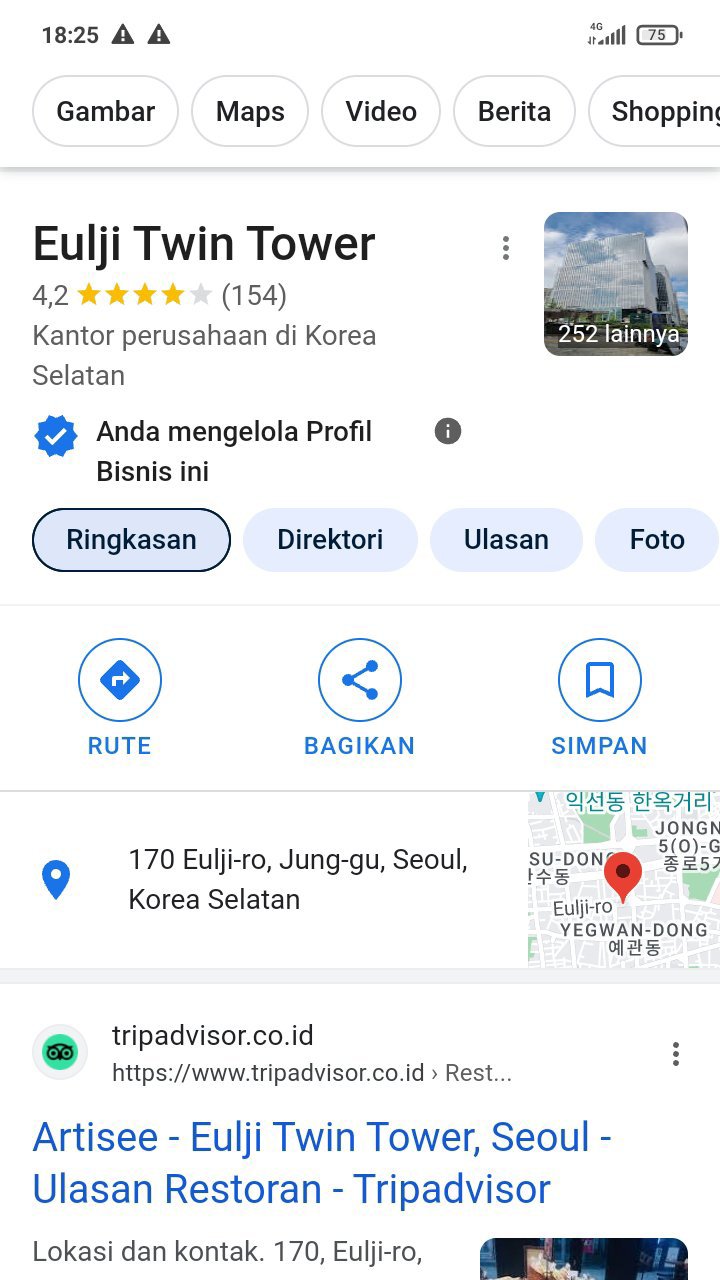Open the map preview of Eulji-ro

pos(623,879)
